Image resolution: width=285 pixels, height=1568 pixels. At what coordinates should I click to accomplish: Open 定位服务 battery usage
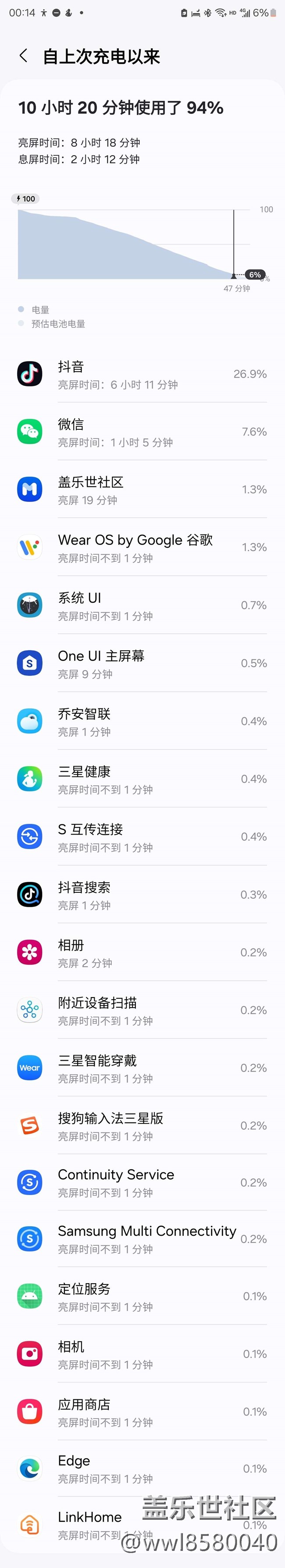click(142, 1296)
